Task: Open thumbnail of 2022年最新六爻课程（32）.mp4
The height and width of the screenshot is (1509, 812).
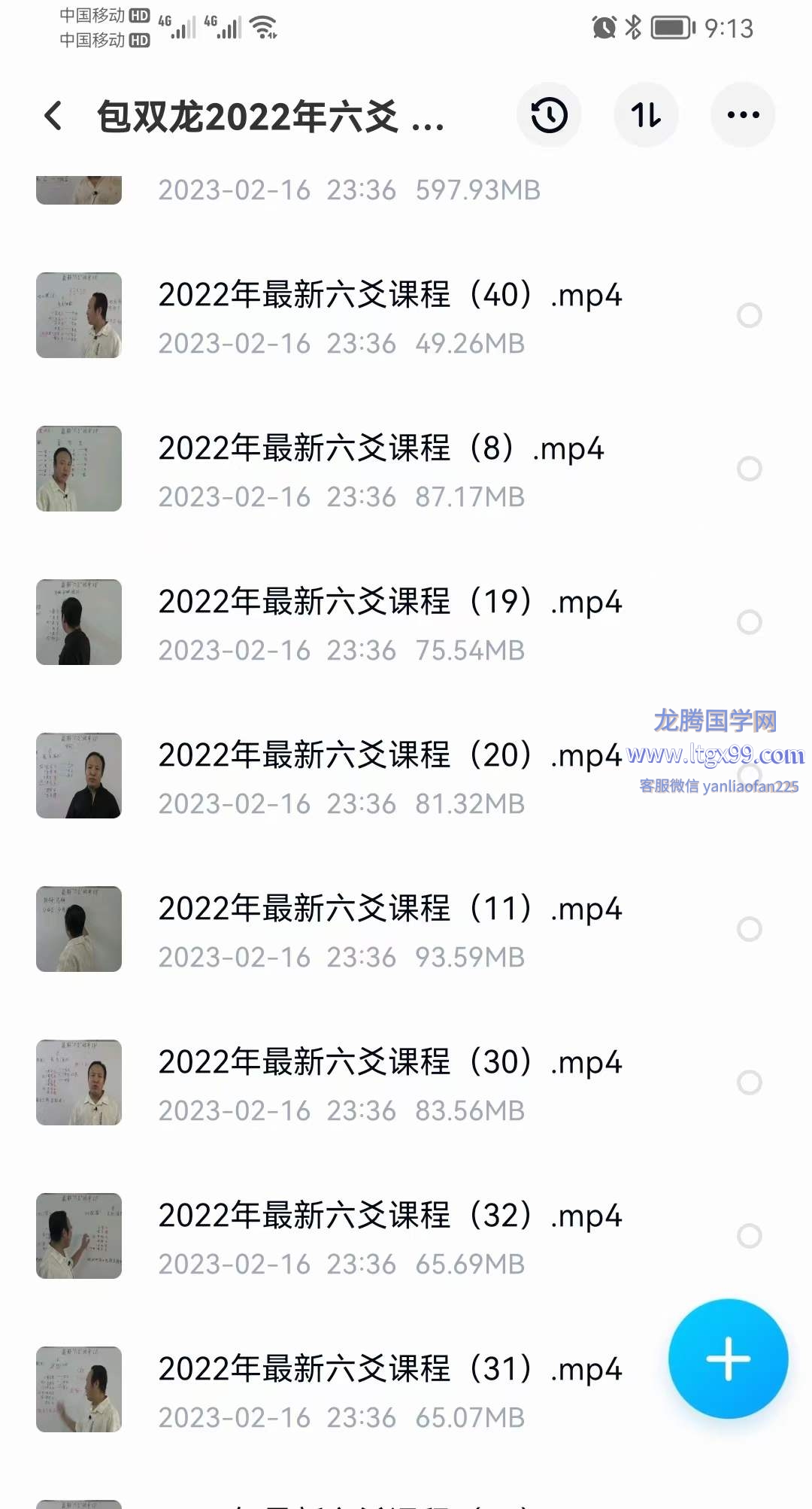Action: pos(79,1236)
